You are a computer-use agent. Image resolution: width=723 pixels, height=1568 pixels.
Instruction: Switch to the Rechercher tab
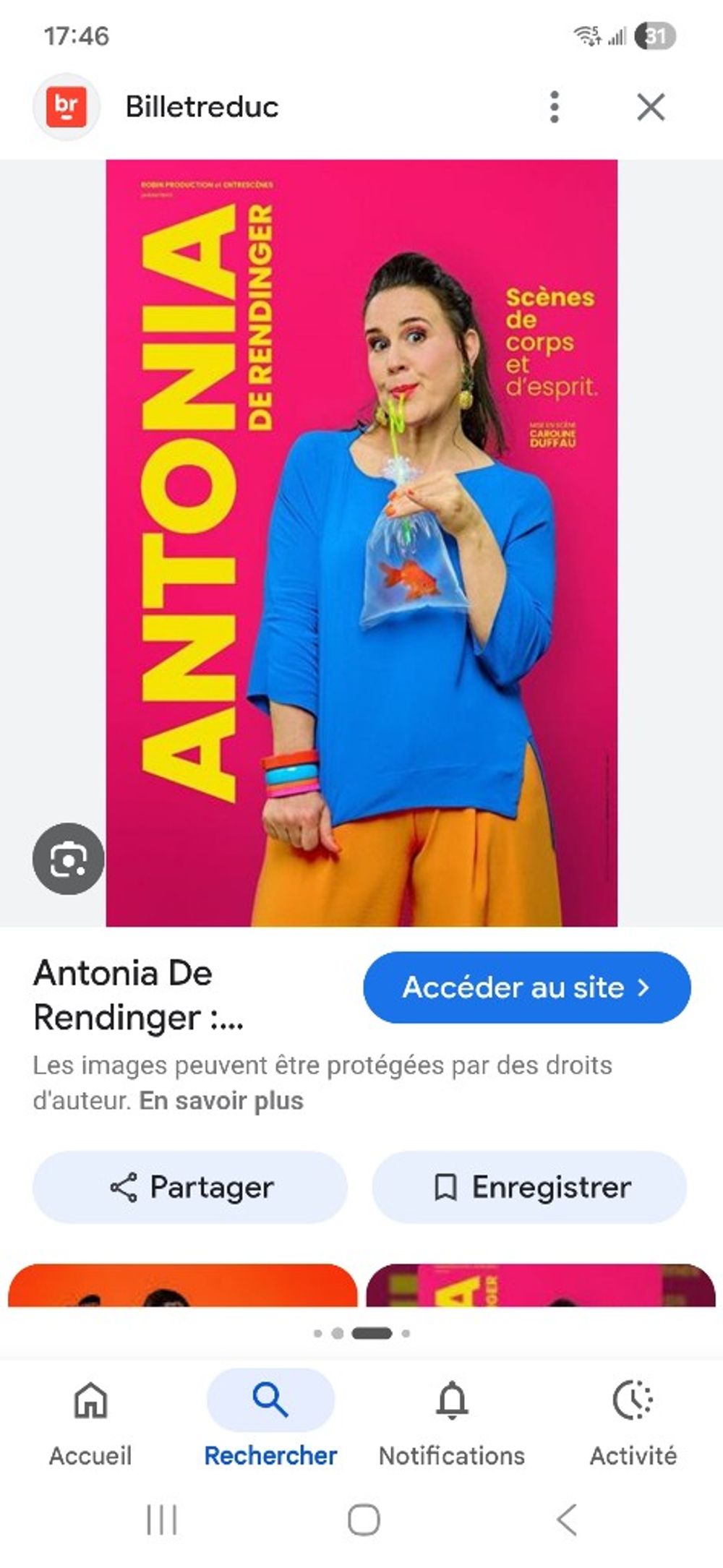pyautogui.click(x=270, y=1420)
